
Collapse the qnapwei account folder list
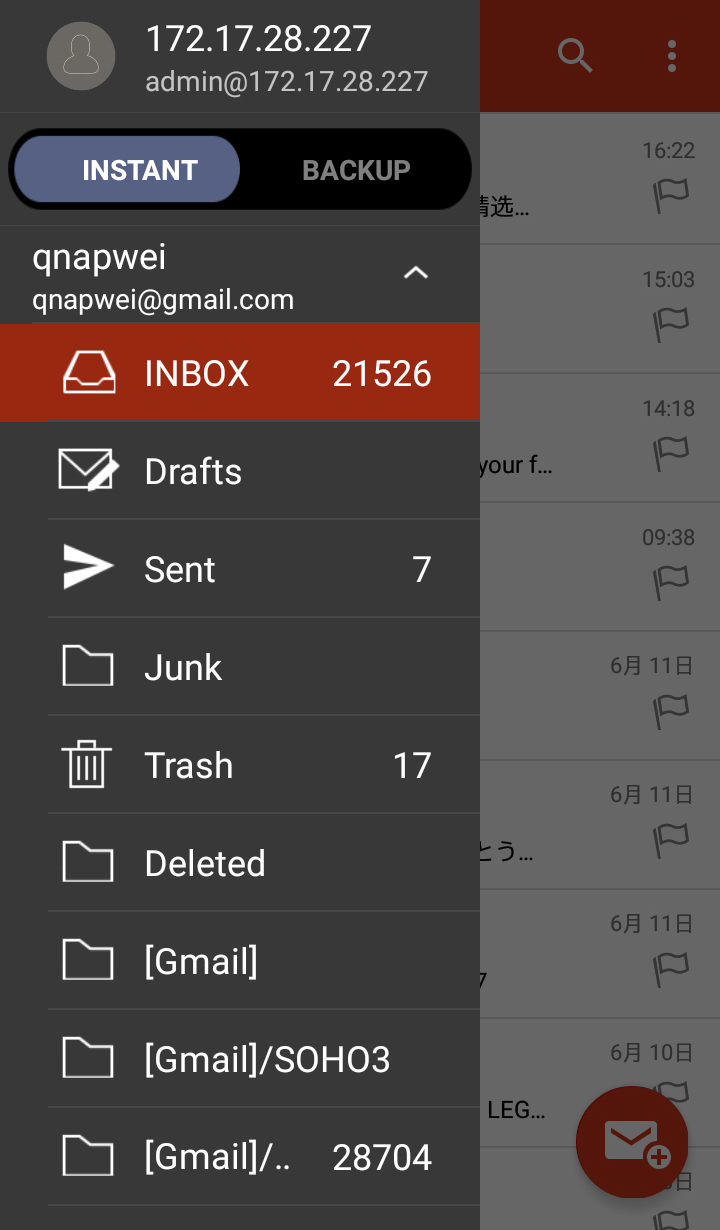415,273
